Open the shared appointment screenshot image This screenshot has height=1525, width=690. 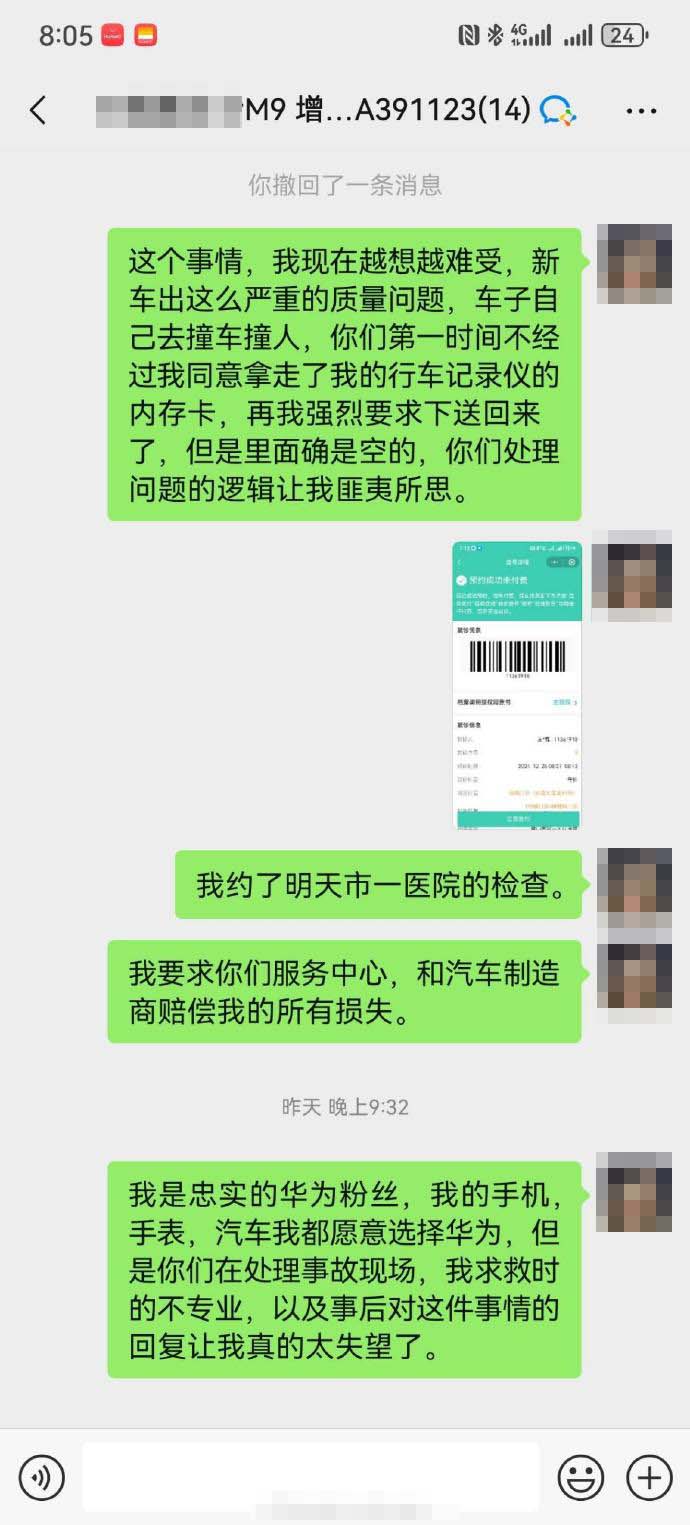tap(517, 685)
